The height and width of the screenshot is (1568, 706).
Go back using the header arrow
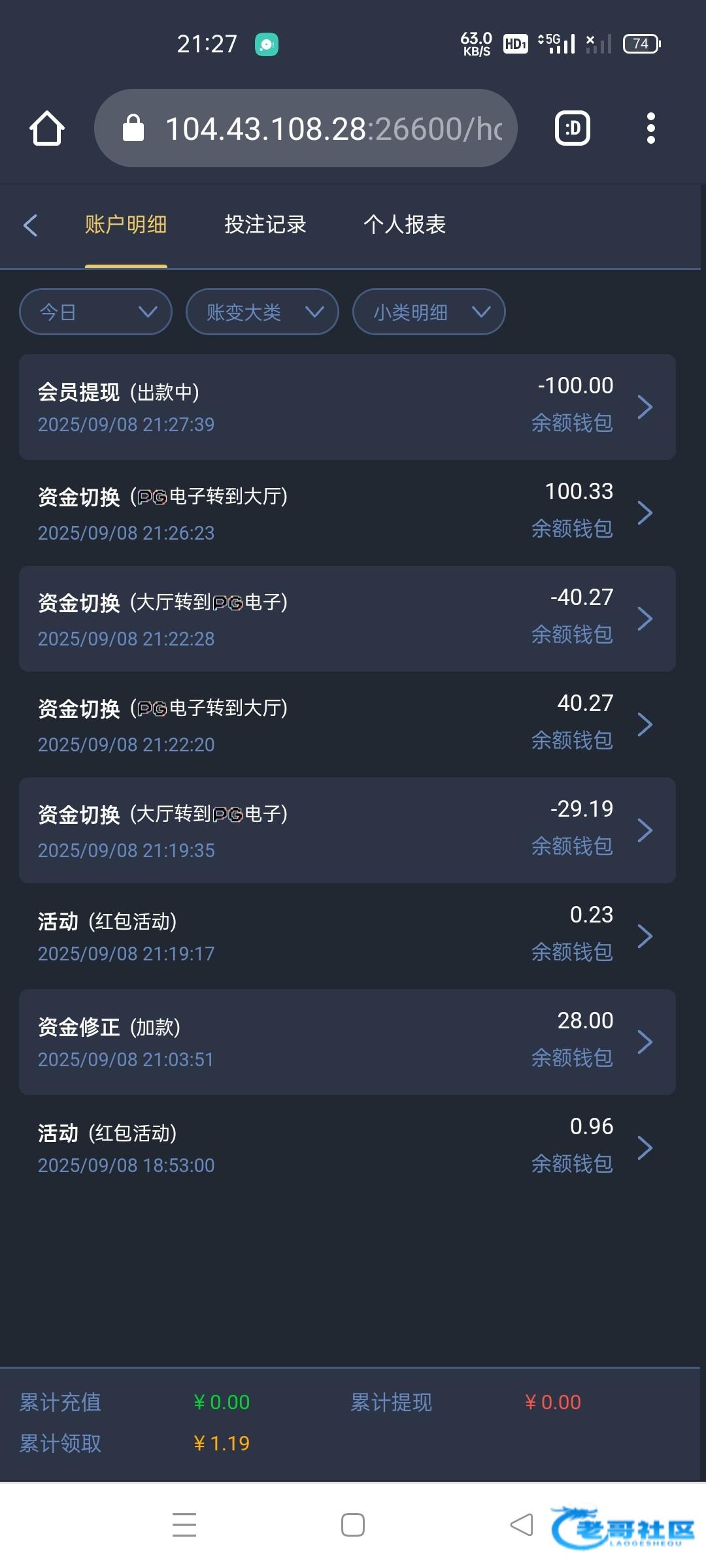tap(30, 225)
